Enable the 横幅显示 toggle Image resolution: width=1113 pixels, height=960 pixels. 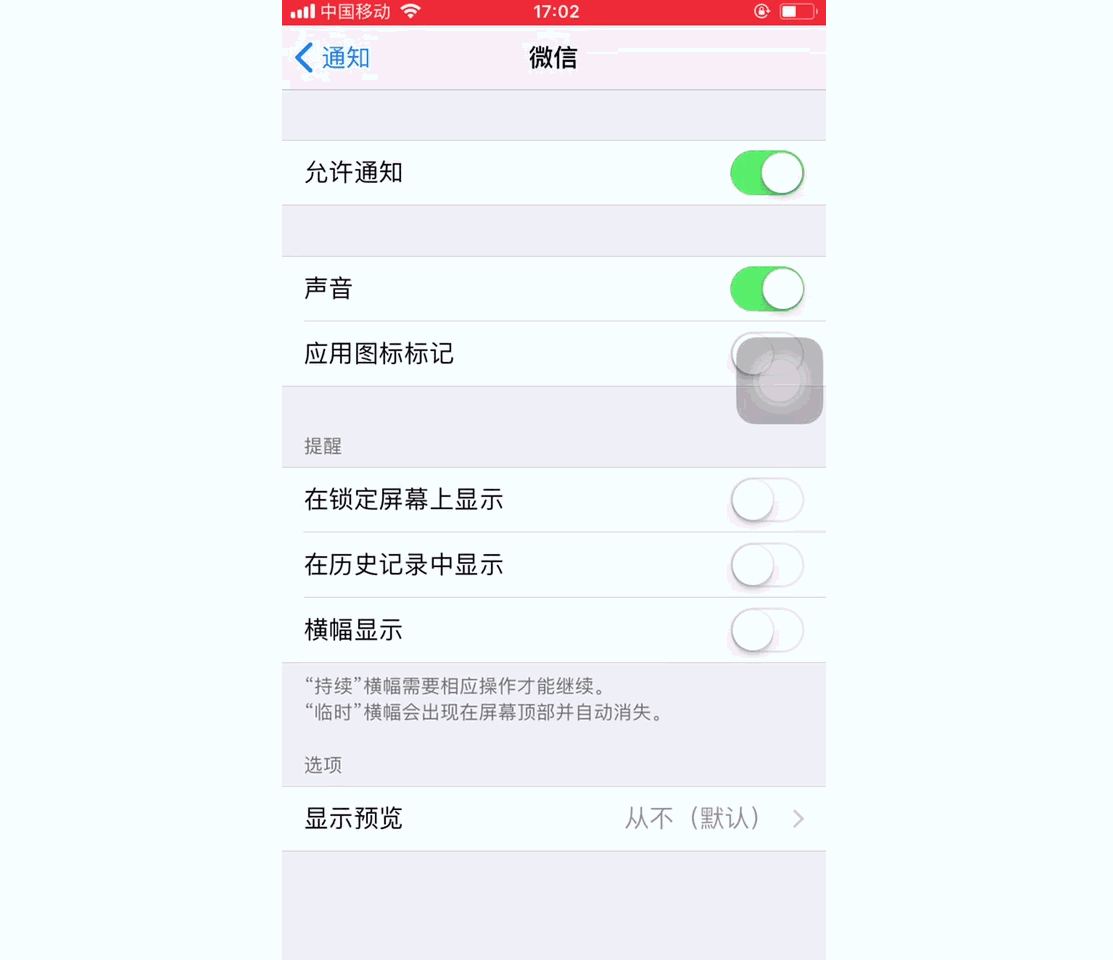(x=767, y=631)
